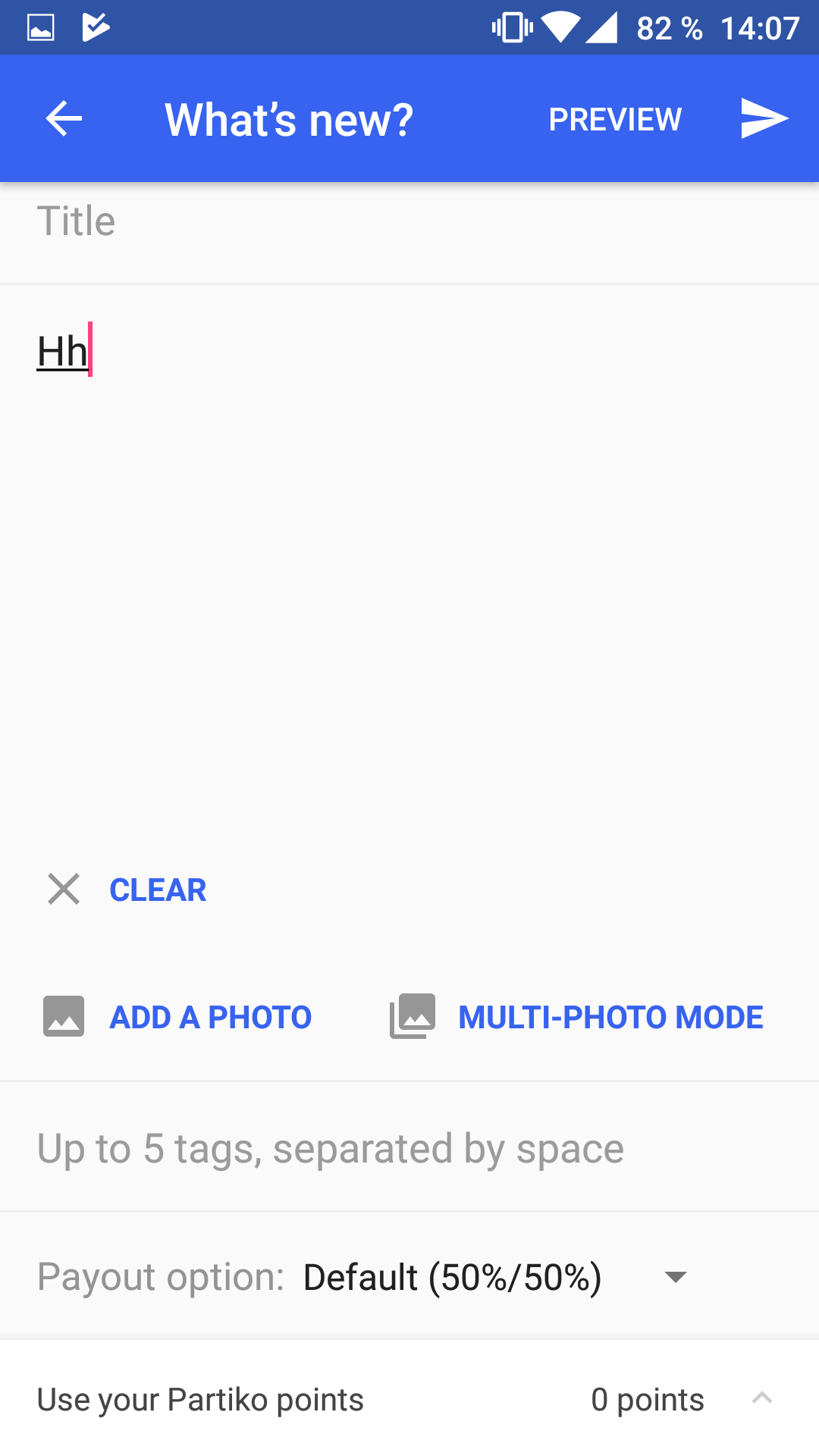Image resolution: width=819 pixels, height=1456 pixels.
Task: Go back using the arrow icon
Action: tap(64, 119)
